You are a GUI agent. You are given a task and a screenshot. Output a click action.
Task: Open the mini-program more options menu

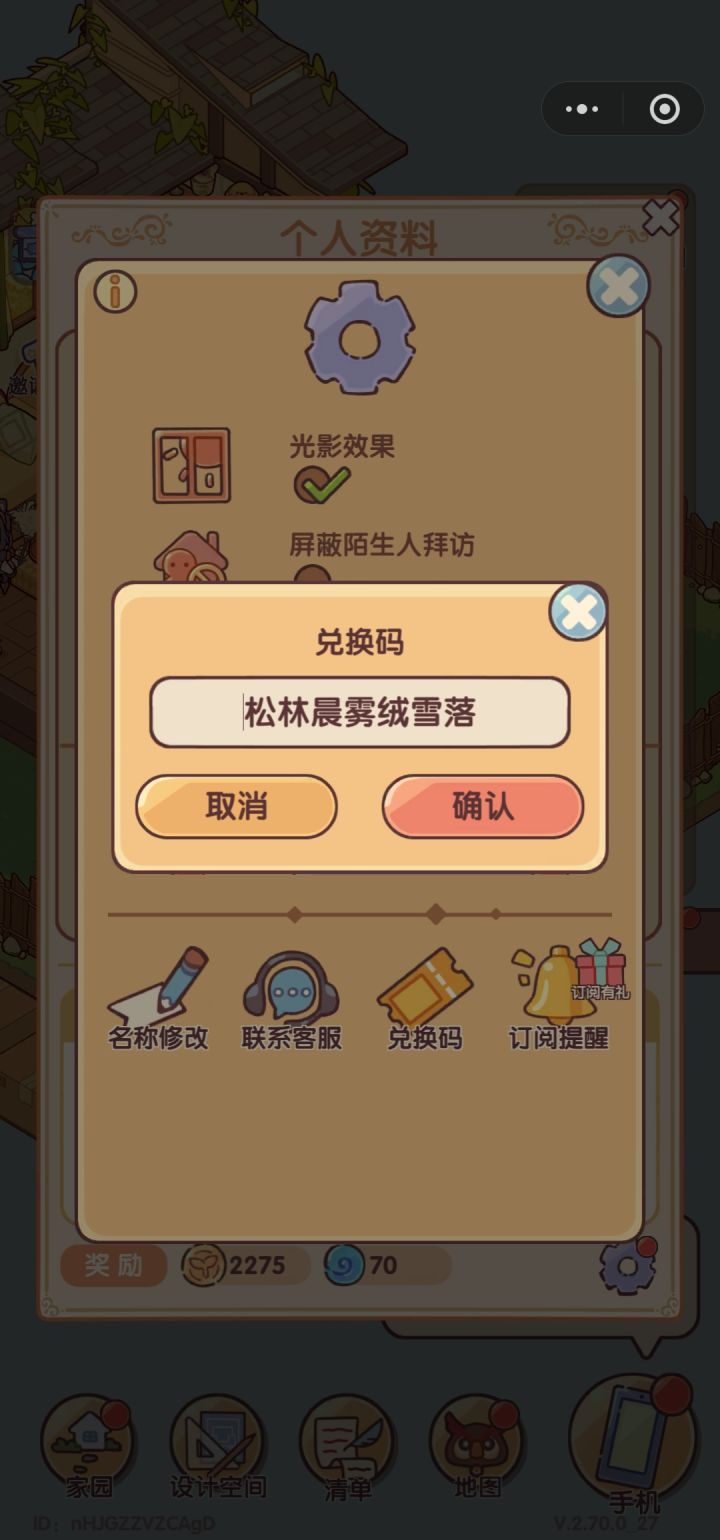pos(583,108)
